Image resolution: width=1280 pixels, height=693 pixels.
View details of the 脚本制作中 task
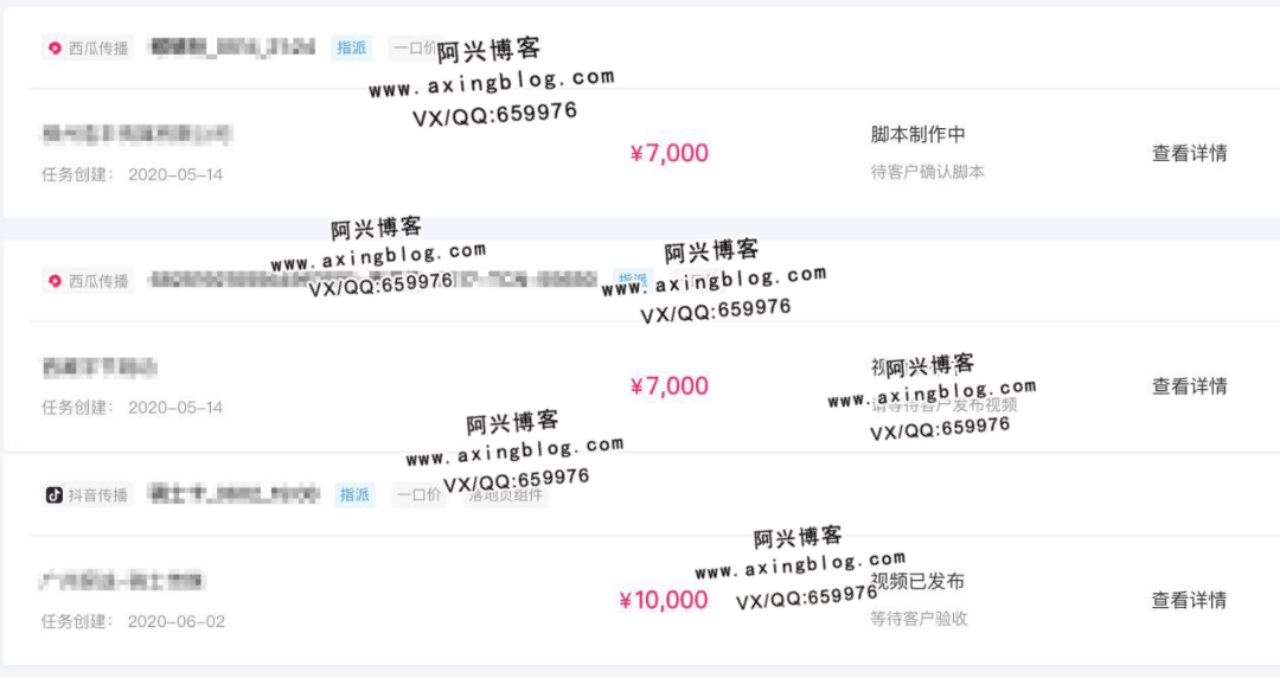[x=1188, y=154]
